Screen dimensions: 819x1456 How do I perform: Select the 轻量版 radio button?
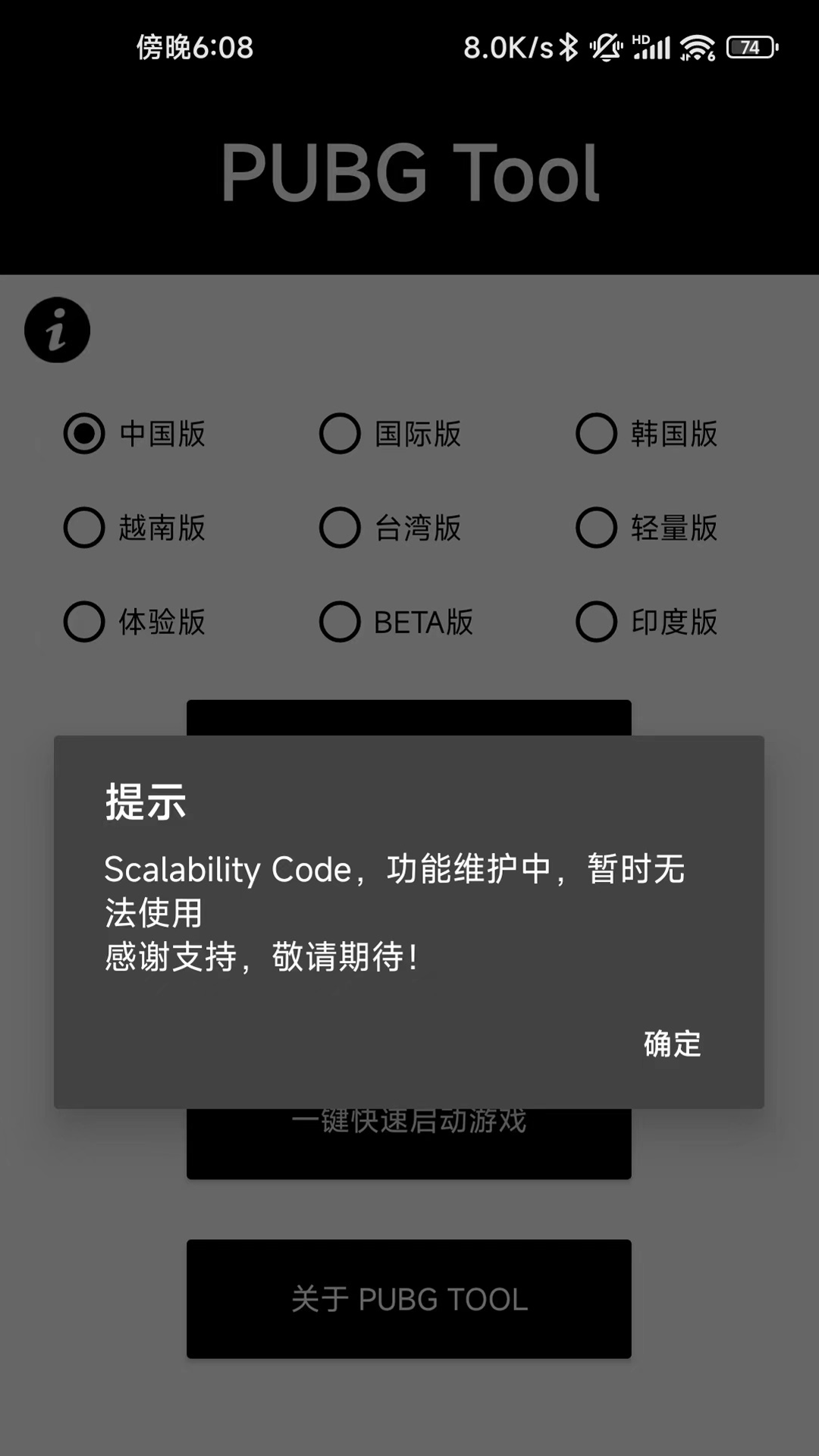[597, 529]
